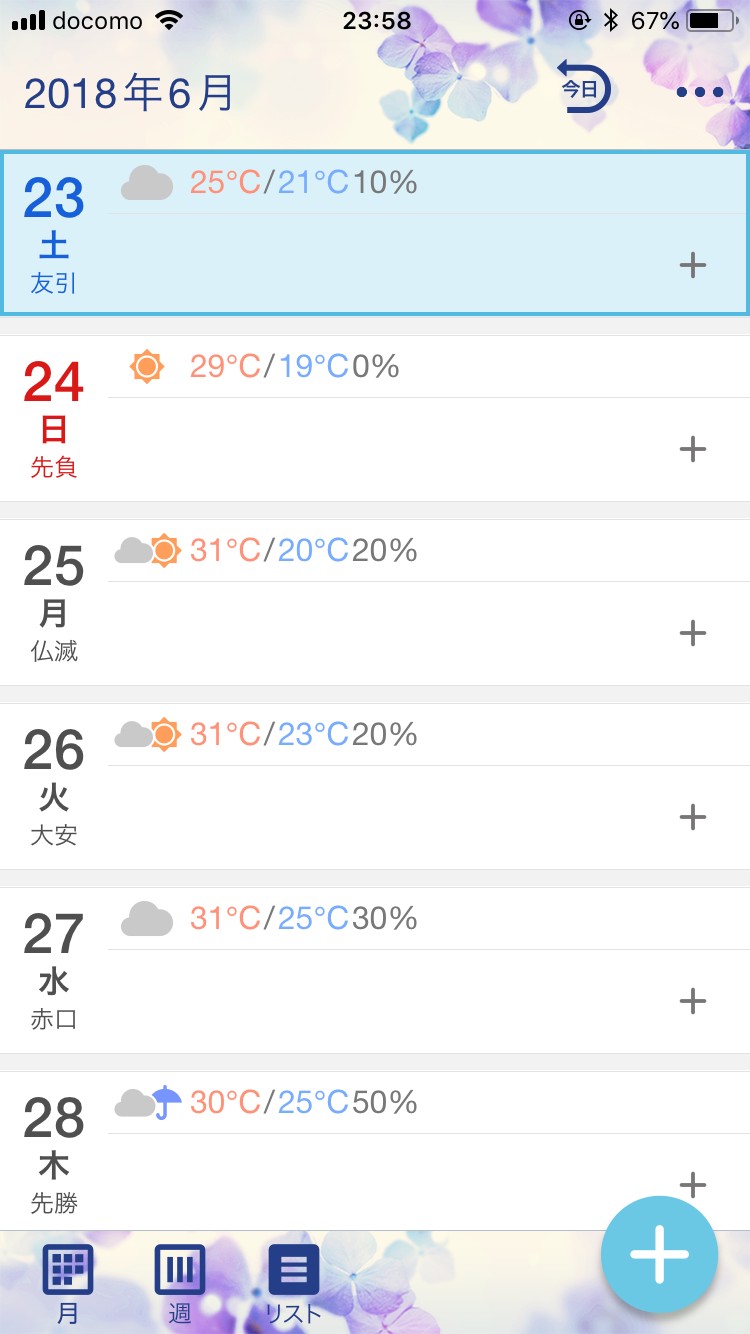Open the three-dot overflow menu
The image size is (750, 1334).
pyautogui.click(x=699, y=92)
